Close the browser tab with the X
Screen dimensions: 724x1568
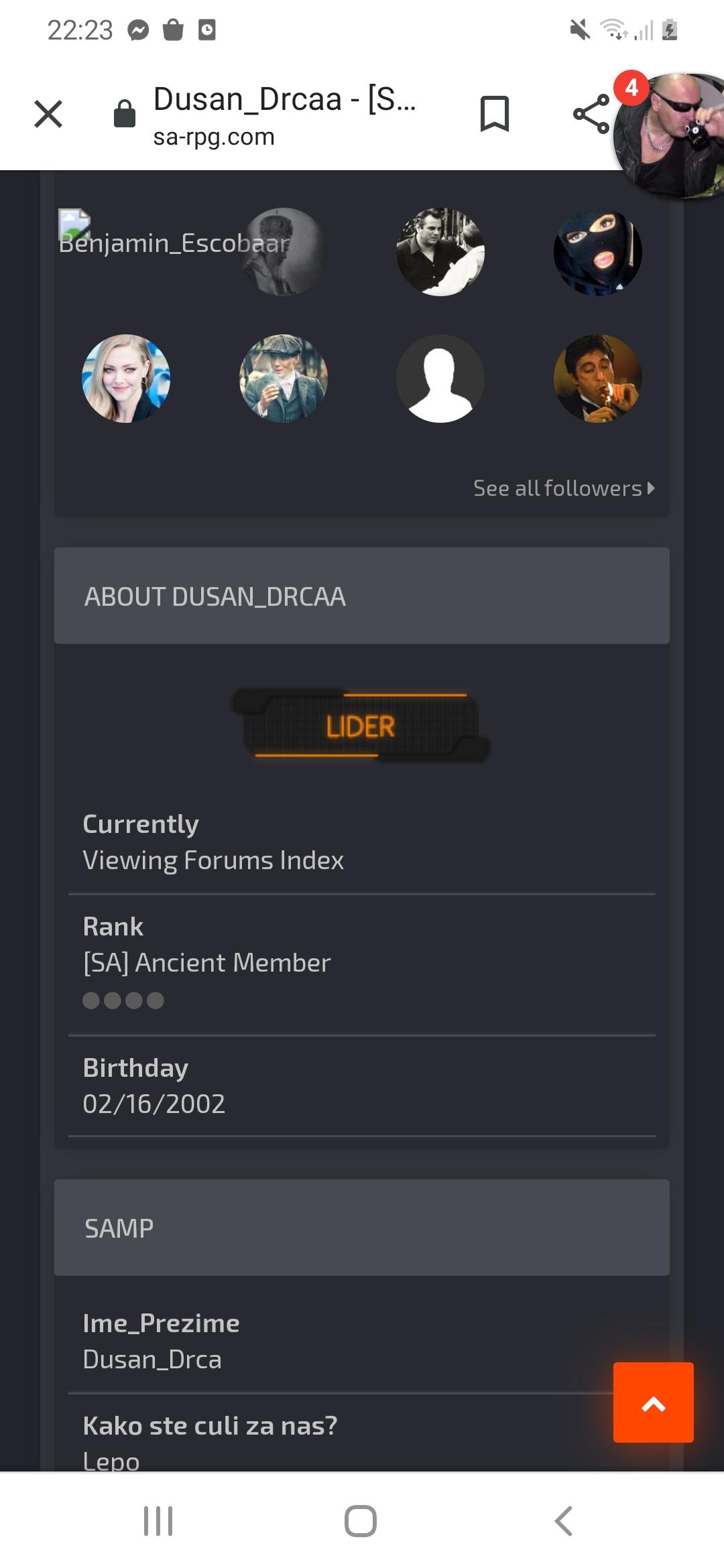pyautogui.click(x=48, y=114)
